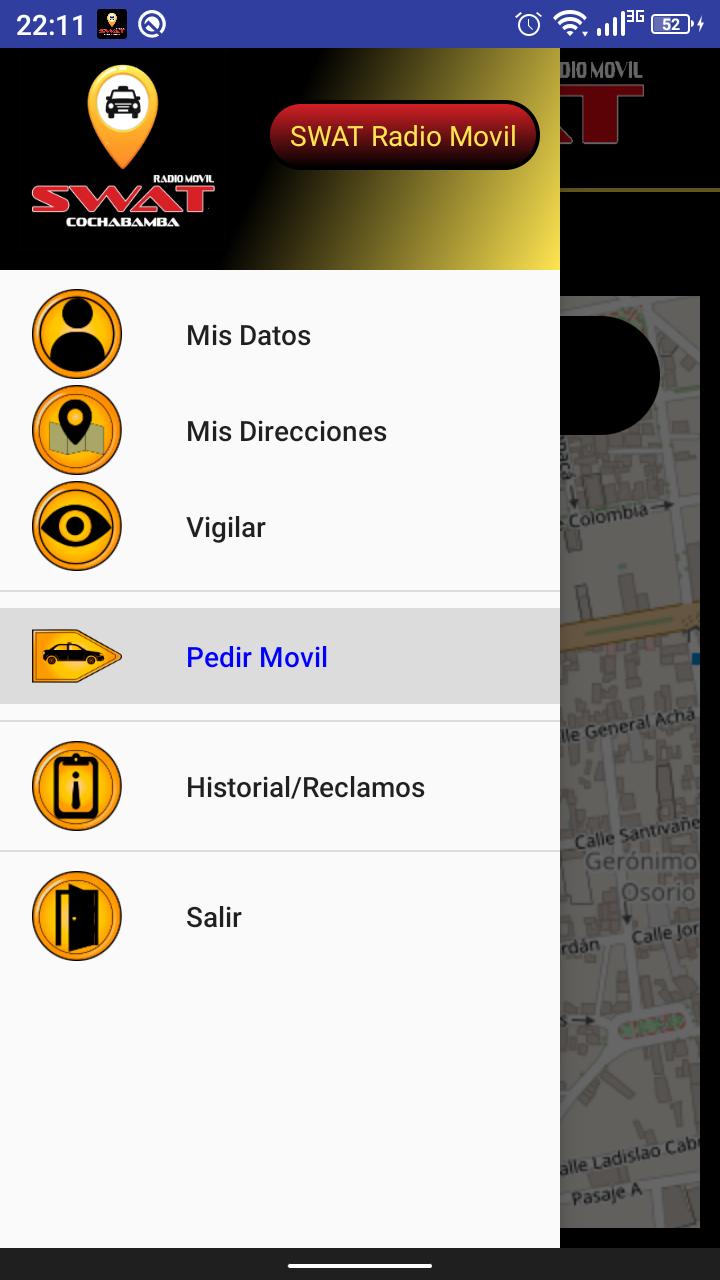This screenshot has height=1280, width=720.
Task: Select the highlighted Pedir Movil menu item
Action: [257, 657]
